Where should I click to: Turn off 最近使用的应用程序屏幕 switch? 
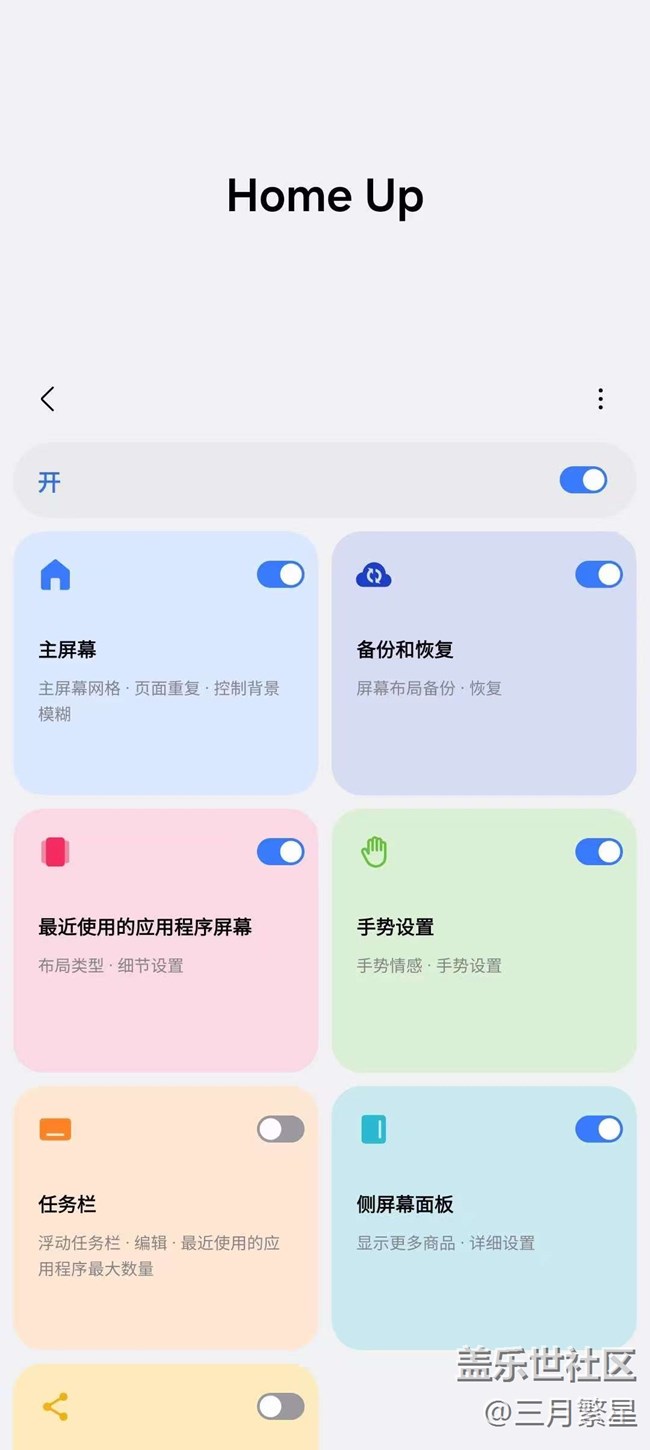pyautogui.click(x=280, y=851)
